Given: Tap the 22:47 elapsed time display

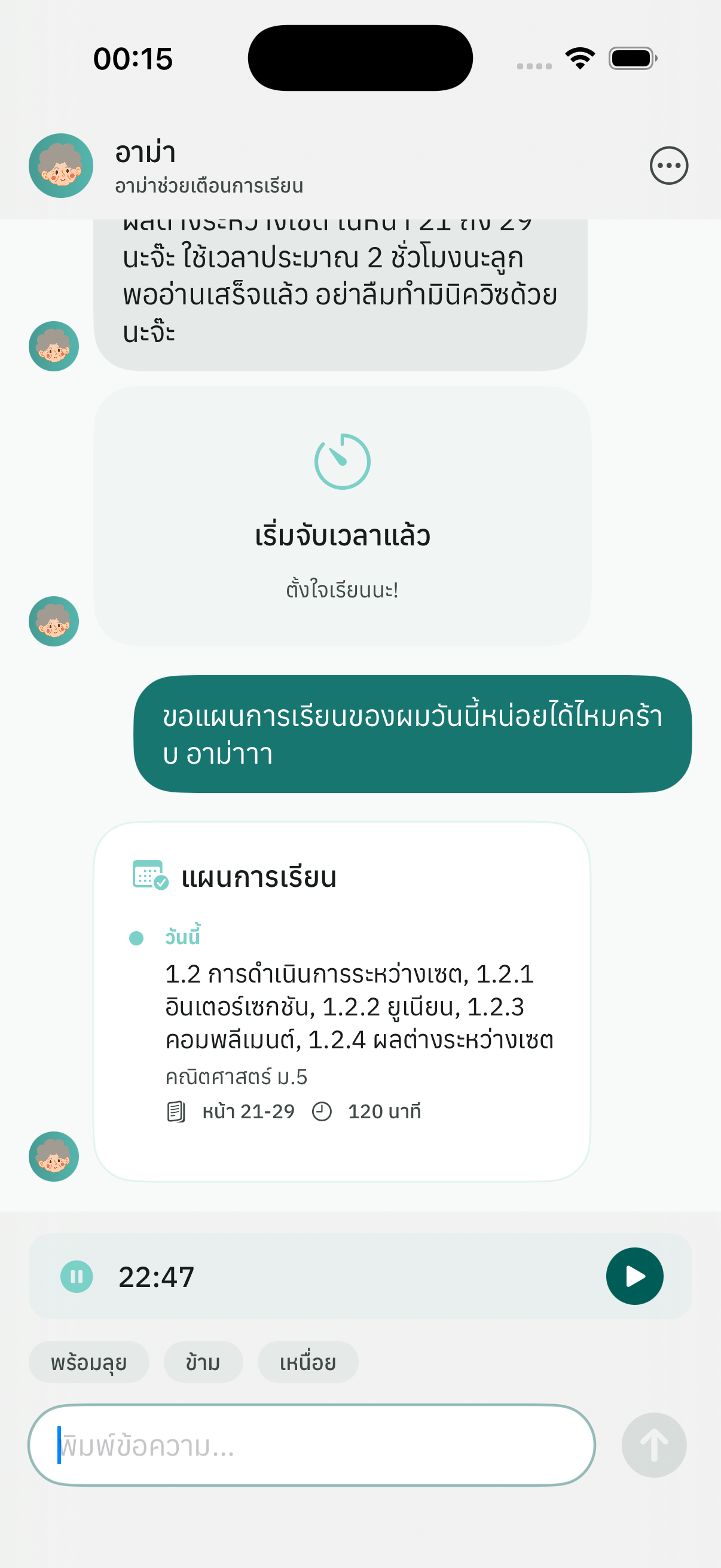Looking at the screenshot, I should (157, 1277).
